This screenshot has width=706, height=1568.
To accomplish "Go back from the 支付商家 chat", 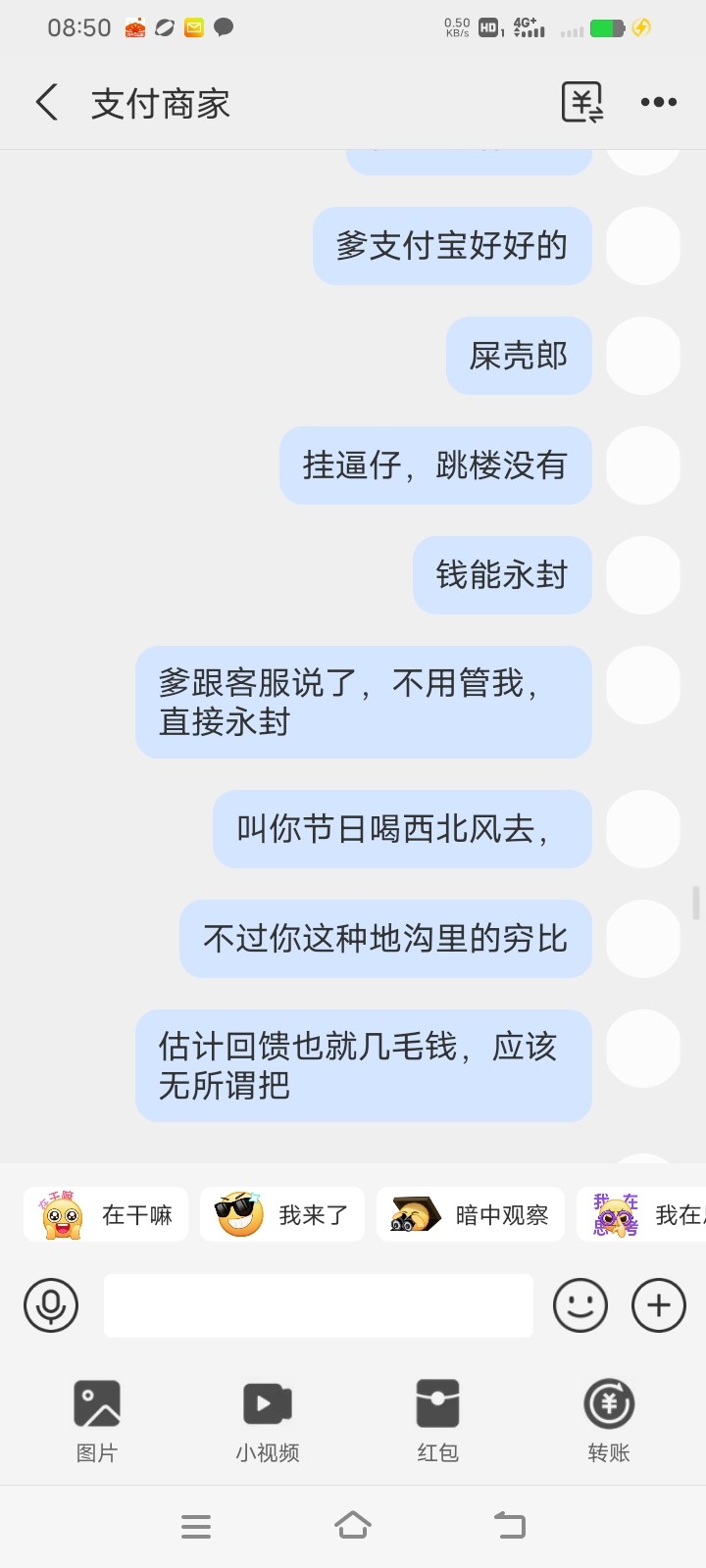I will click(47, 102).
